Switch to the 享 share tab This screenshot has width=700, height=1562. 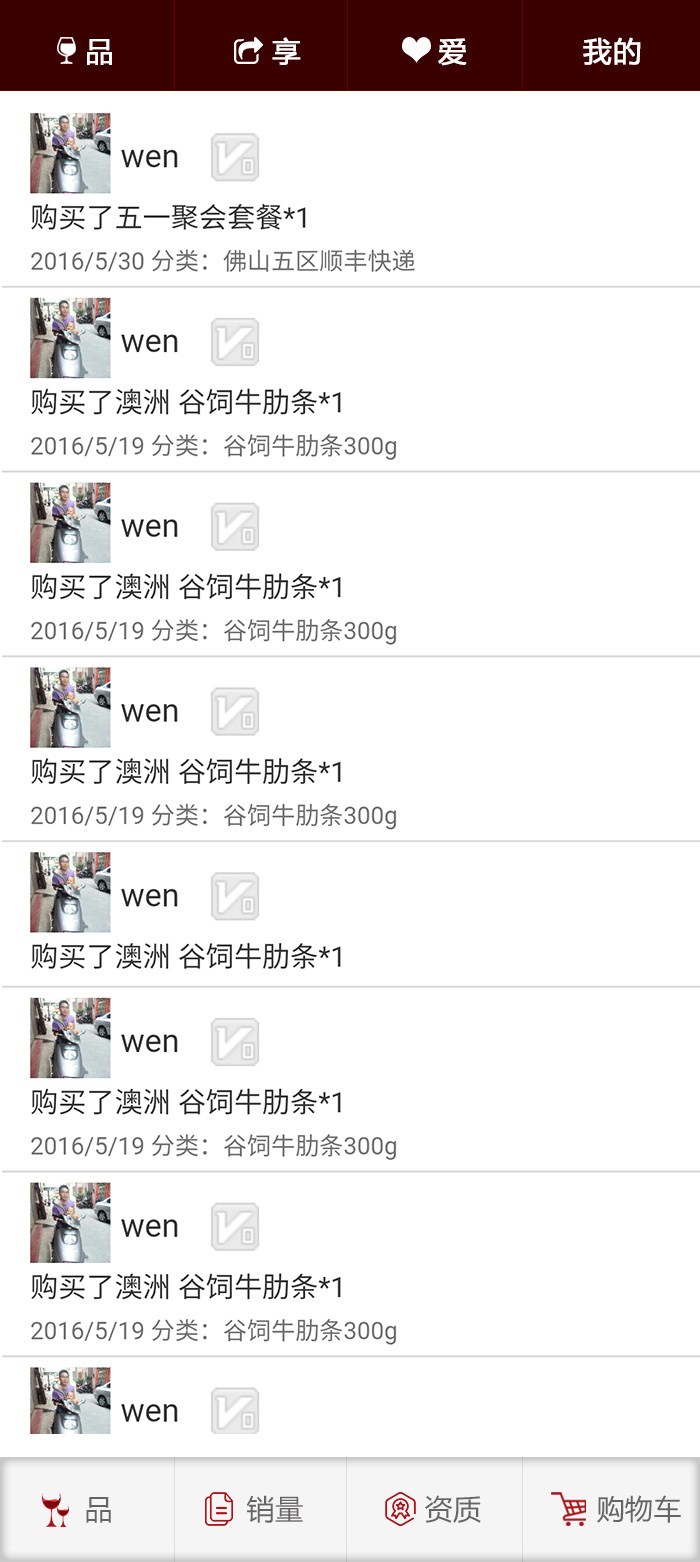pos(266,51)
